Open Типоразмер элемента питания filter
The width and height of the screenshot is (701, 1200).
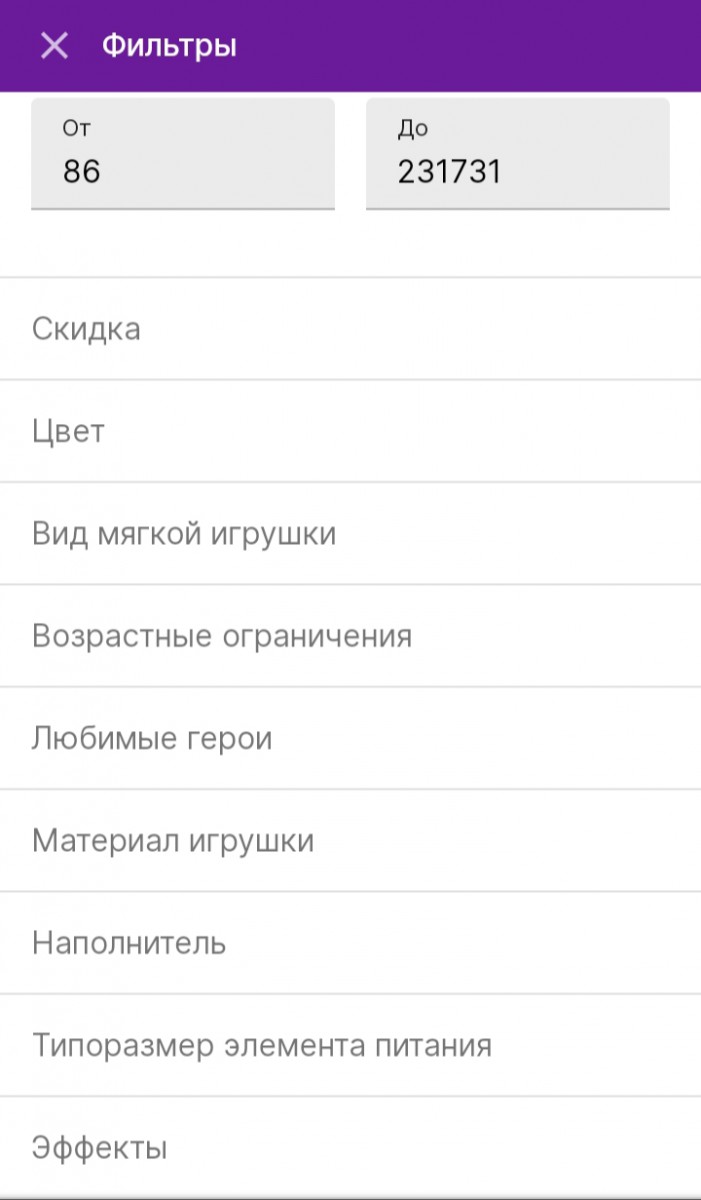pyautogui.click(x=350, y=1046)
